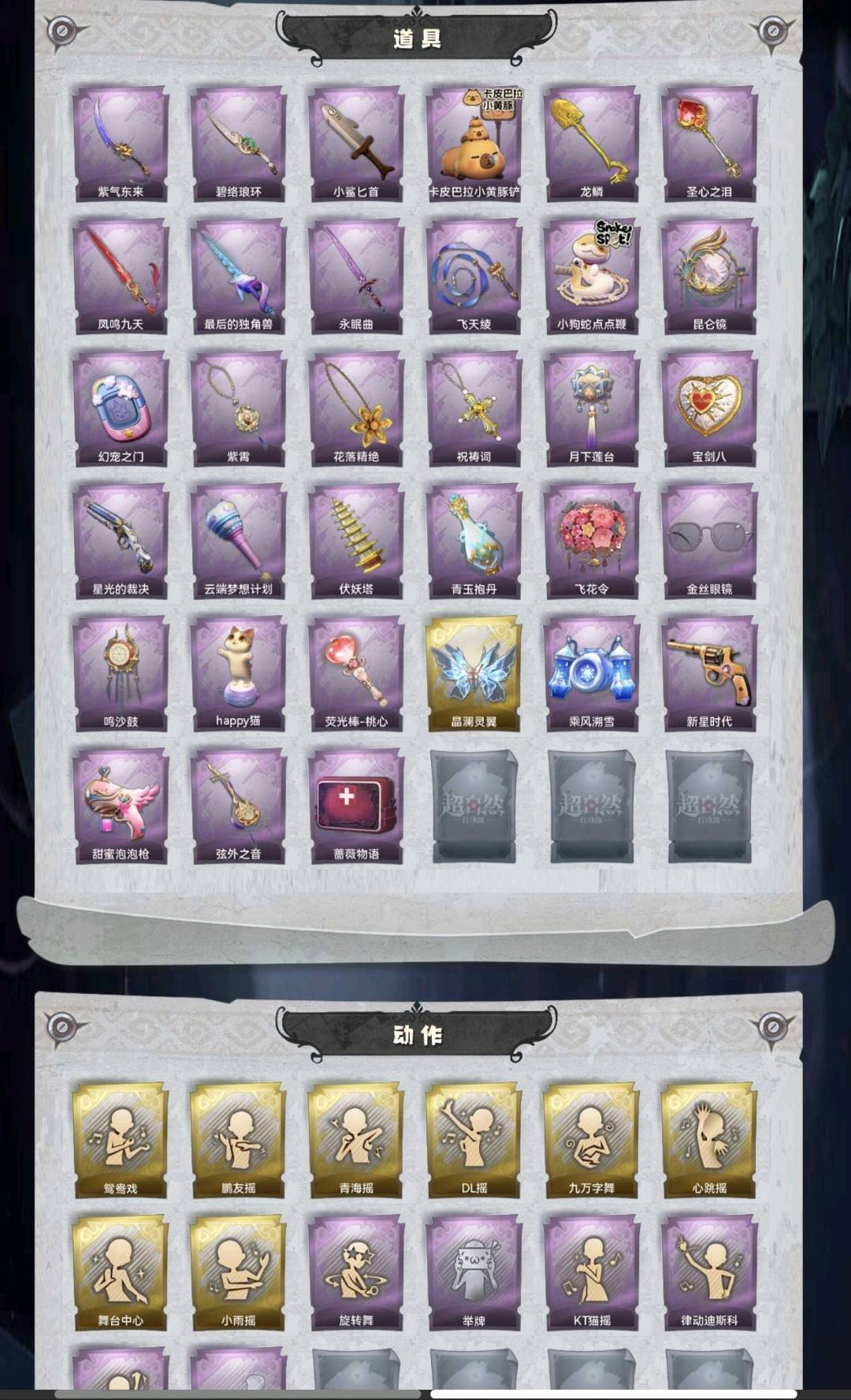Open the 鸳鸯戏 action tile
This screenshot has width=851, height=1400.
point(121,1140)
